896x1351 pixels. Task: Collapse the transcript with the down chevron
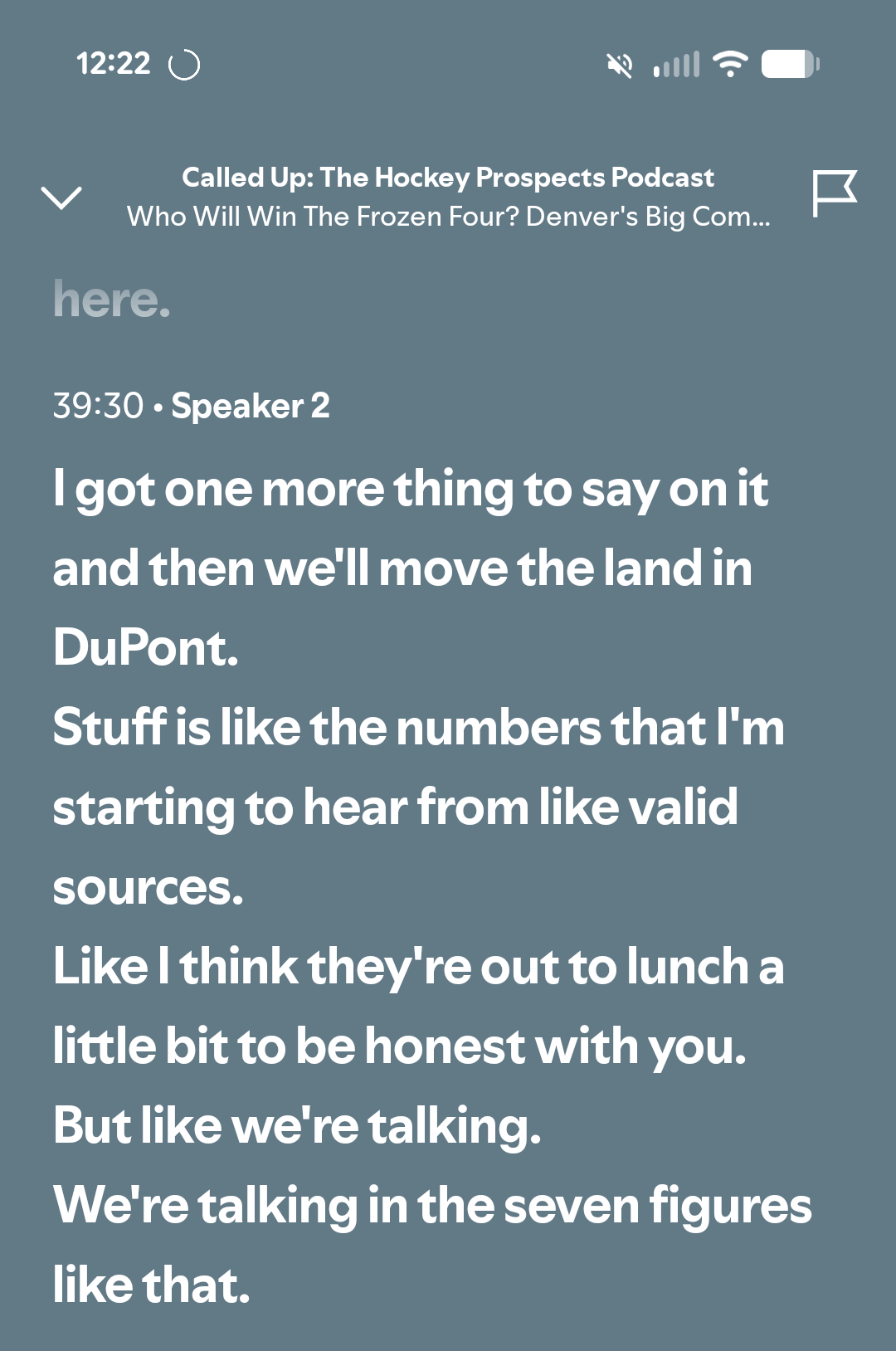pos(61,198)
